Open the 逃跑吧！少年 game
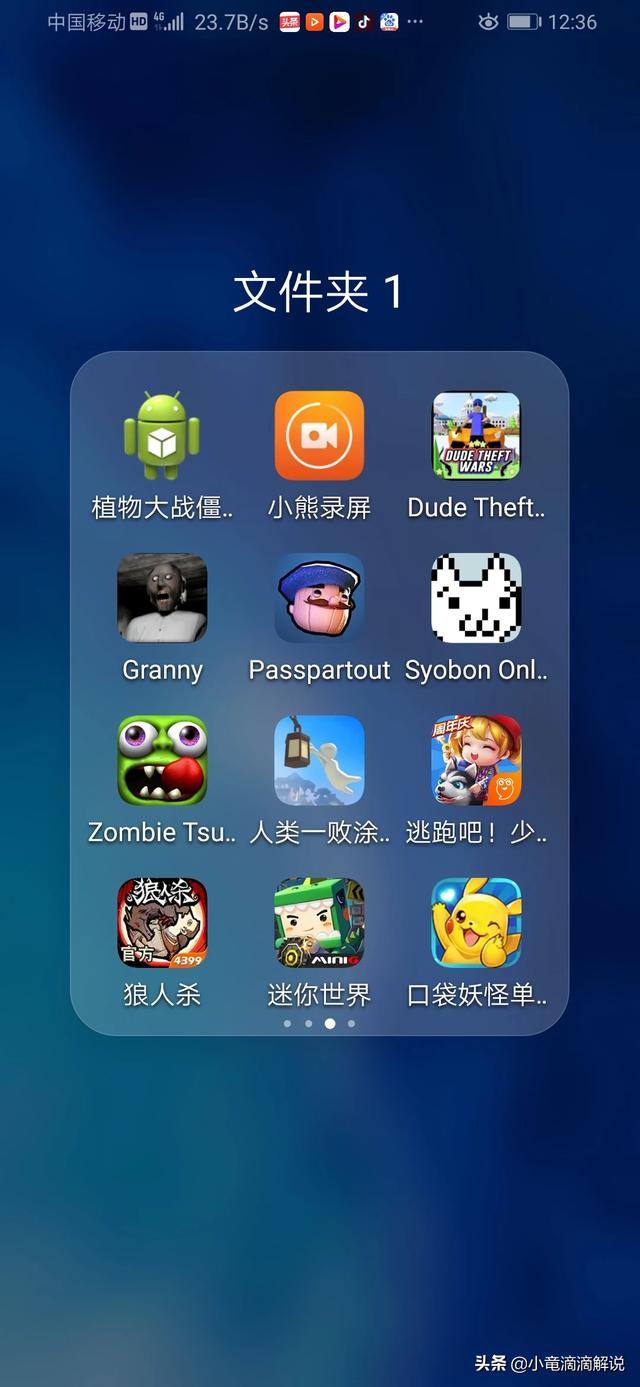Viewport: 640px width, 1387px height. (476, 760)
